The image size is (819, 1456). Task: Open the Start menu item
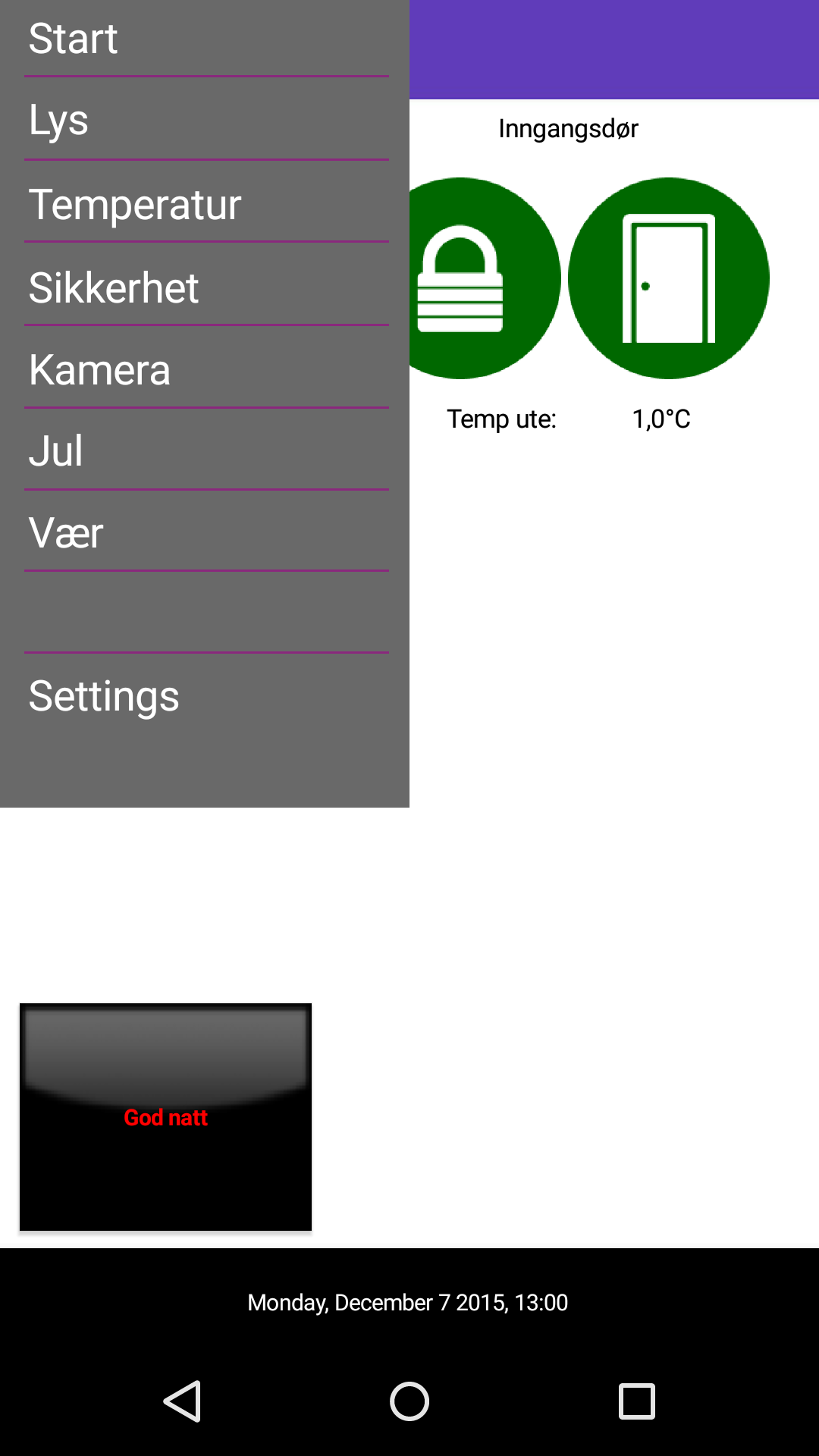tap(206, 38)
